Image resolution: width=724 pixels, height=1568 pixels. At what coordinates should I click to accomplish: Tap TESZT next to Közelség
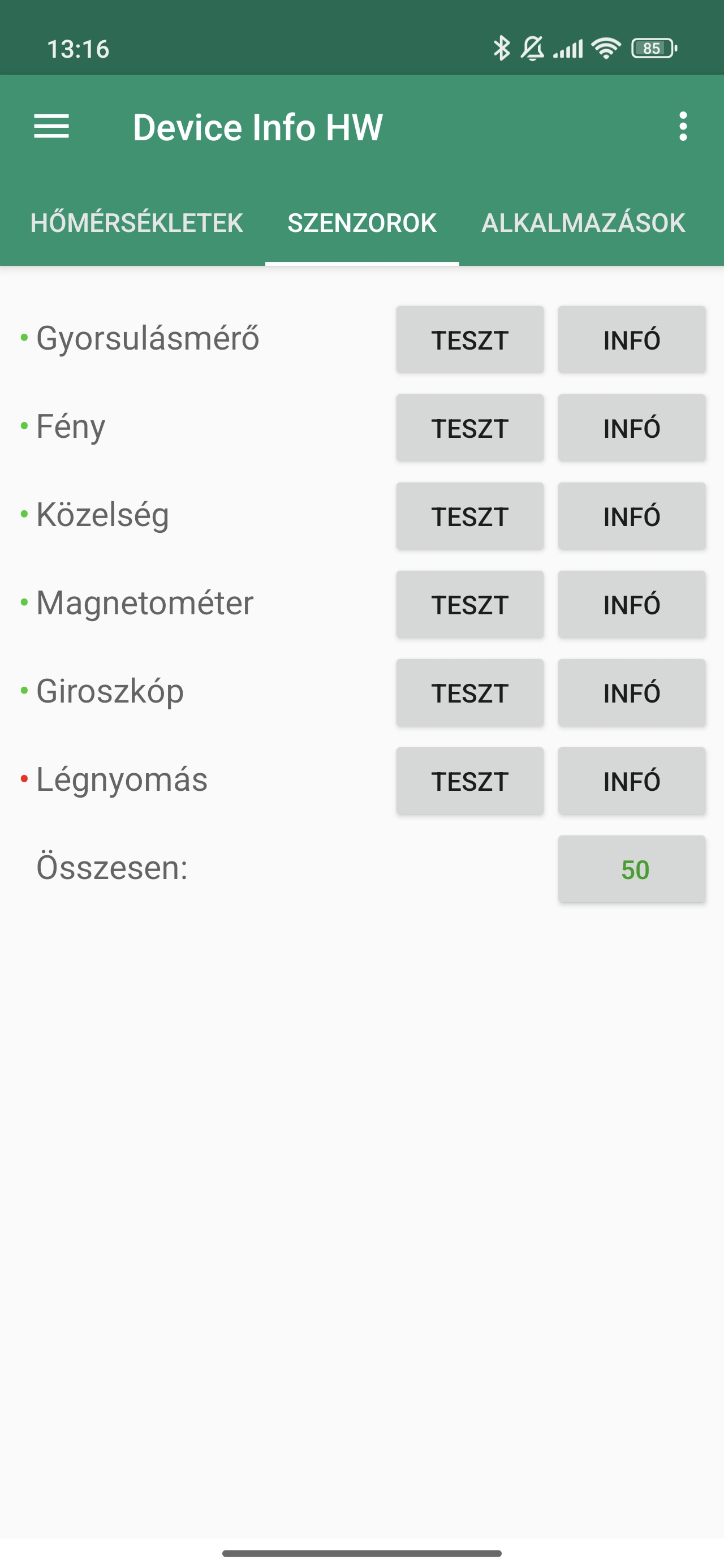click(x=469, y=516)
